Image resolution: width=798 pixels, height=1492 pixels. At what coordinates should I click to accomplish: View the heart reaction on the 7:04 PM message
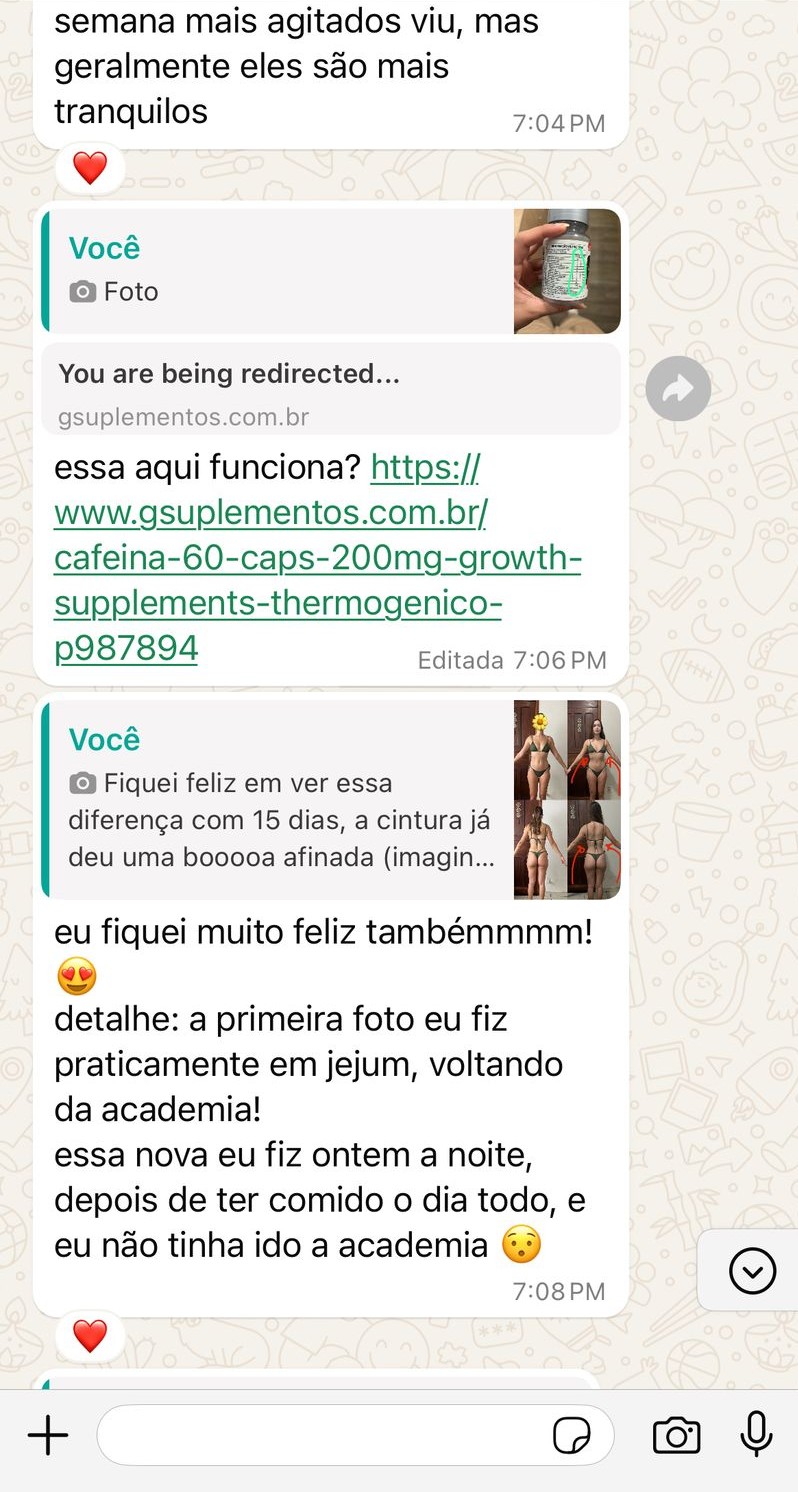tap(90, 169)
